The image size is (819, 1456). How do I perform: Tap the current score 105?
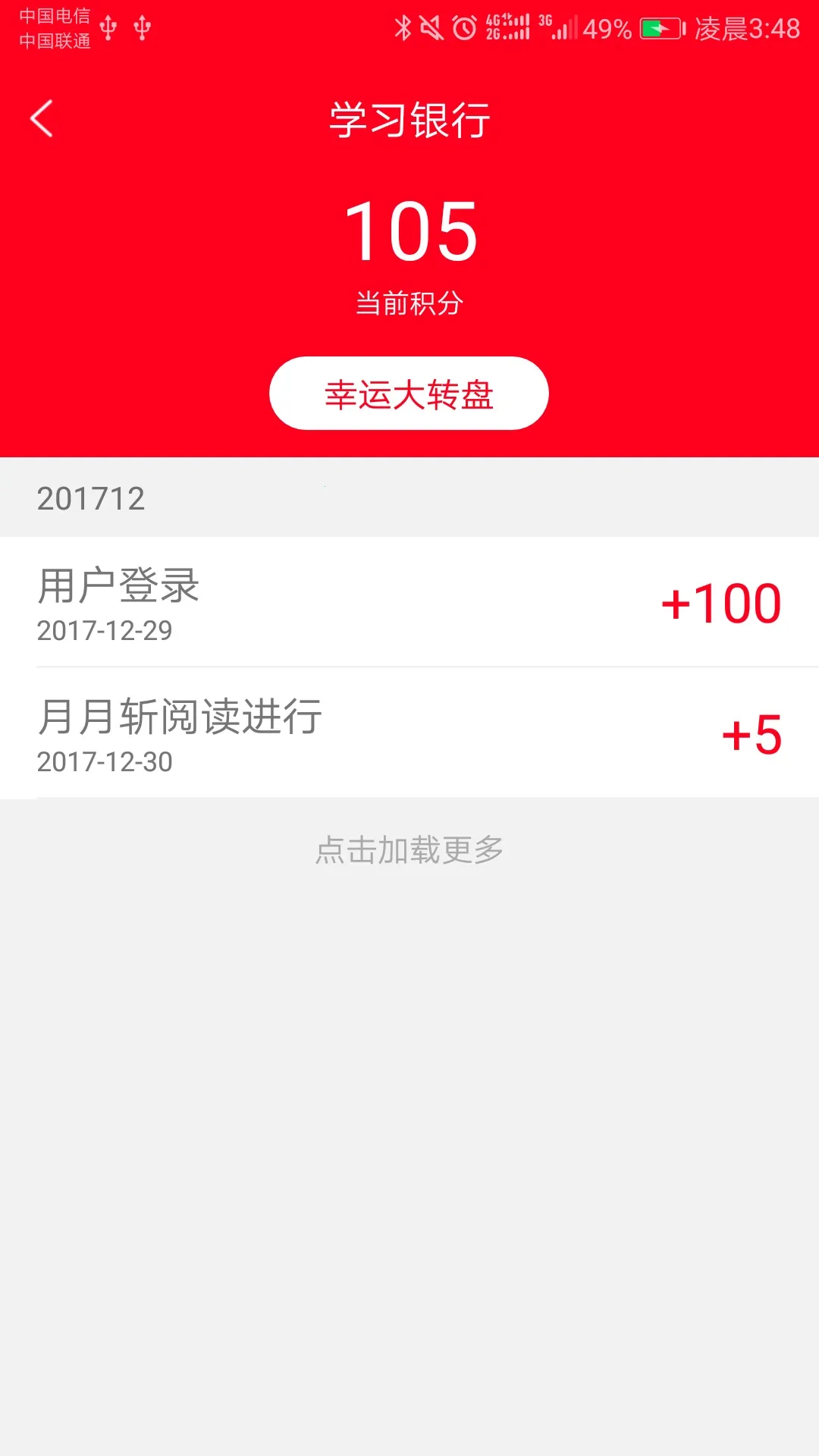409,231
